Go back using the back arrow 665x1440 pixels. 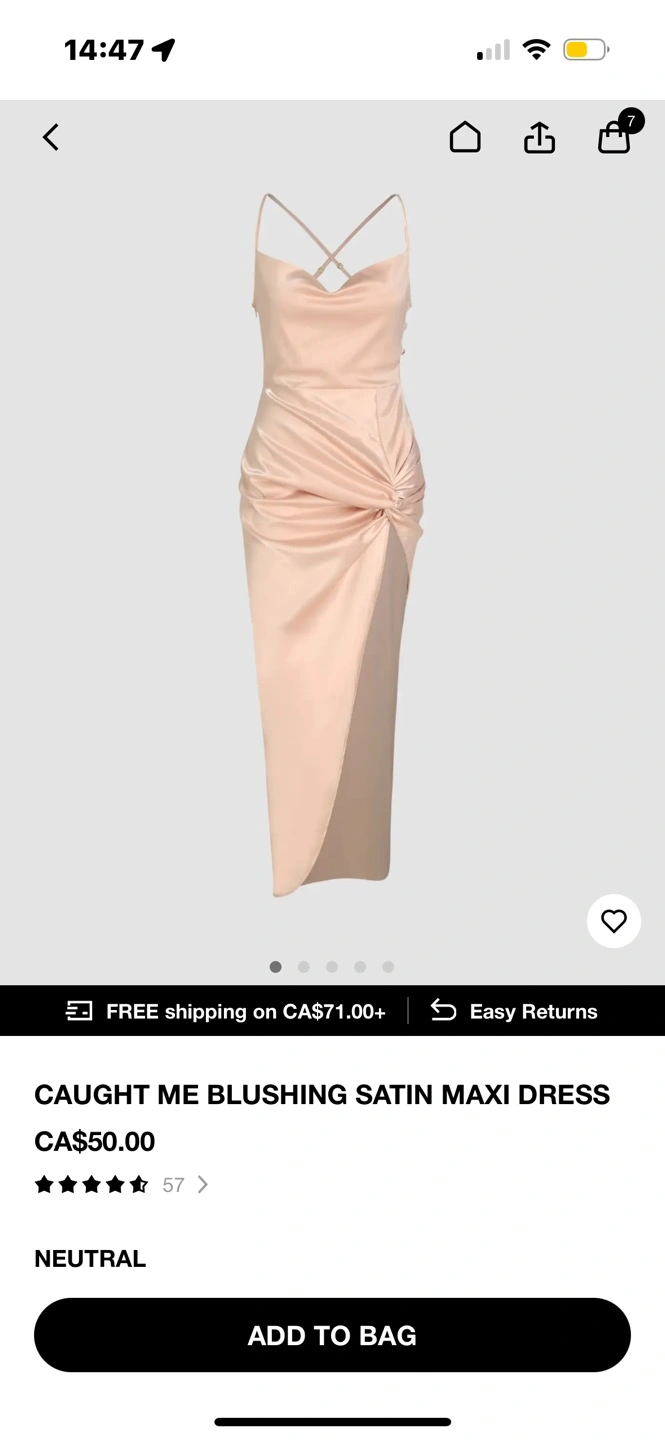pyautogui.click(x=51, y=137)
